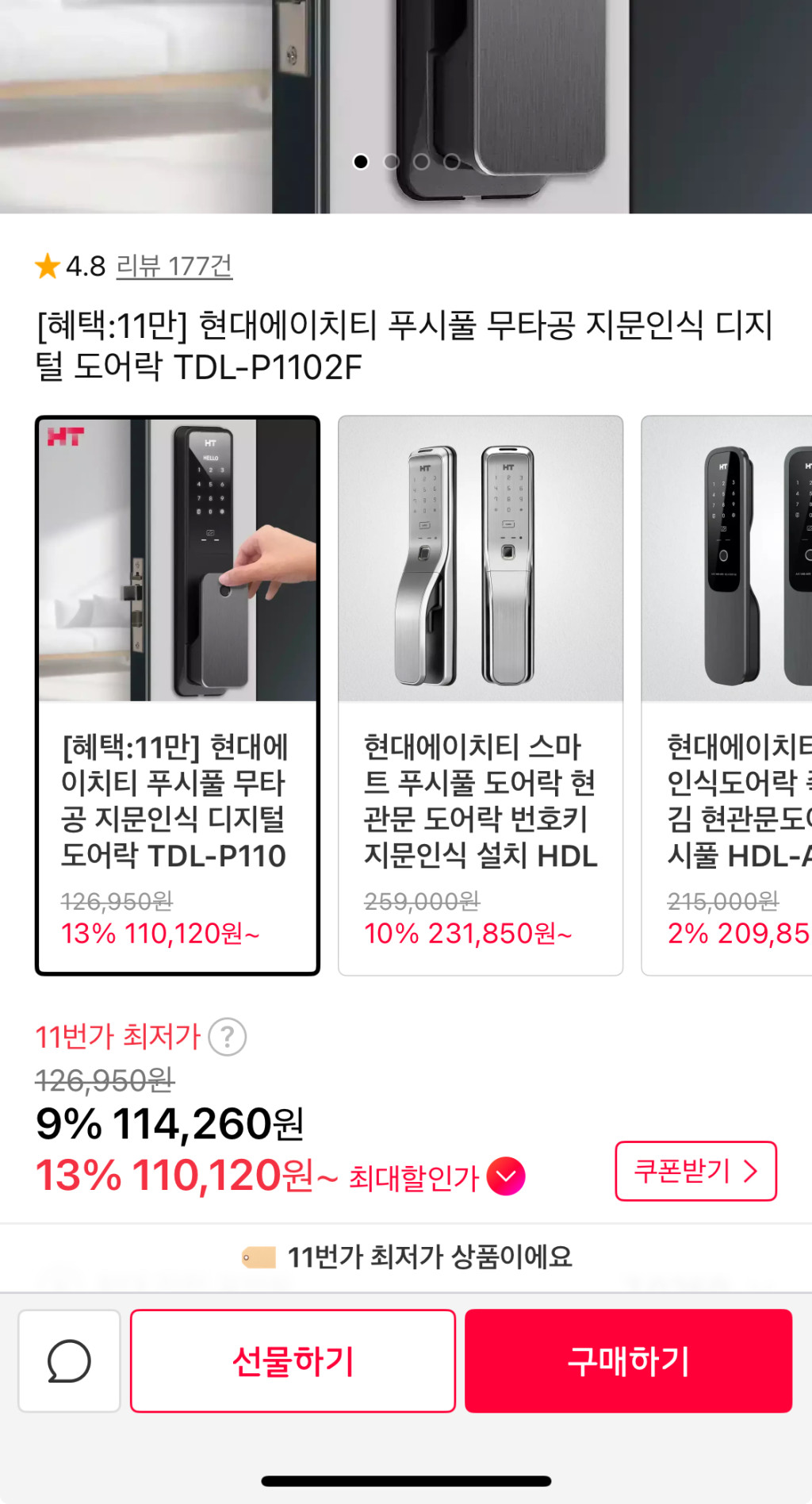This screenshot has height=1504, width=812.
Task: Jump to the second product image dot
Action: (391, 162)
